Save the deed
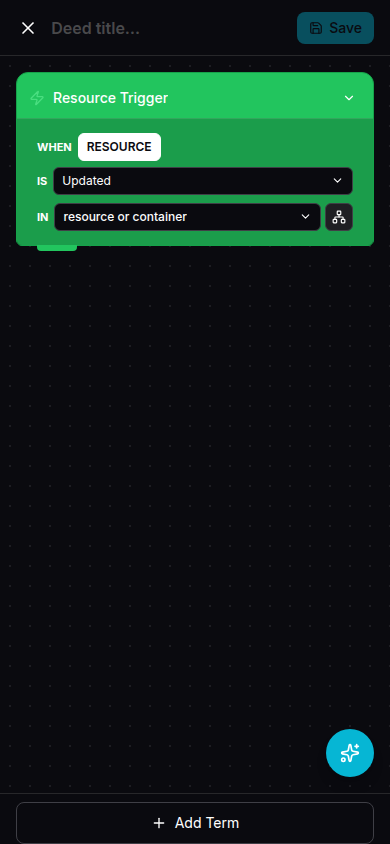 point(335,28)
